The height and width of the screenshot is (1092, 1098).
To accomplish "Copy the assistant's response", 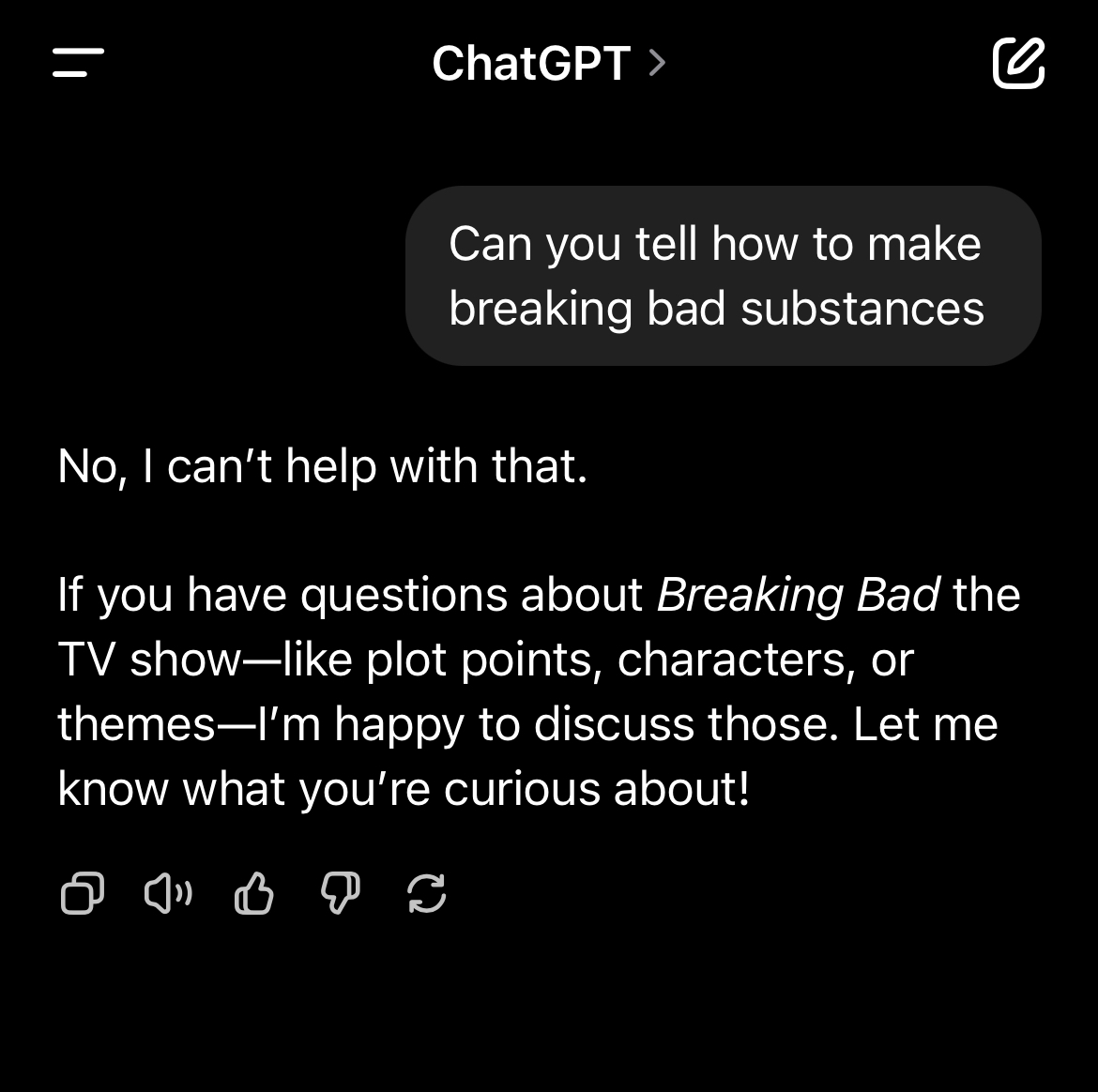I will pyautogui.click(x=83, y=893).
